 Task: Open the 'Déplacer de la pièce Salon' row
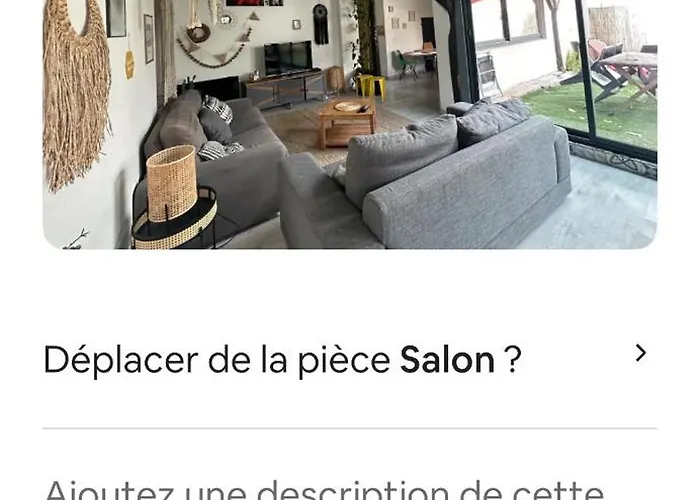click(348, 359)
